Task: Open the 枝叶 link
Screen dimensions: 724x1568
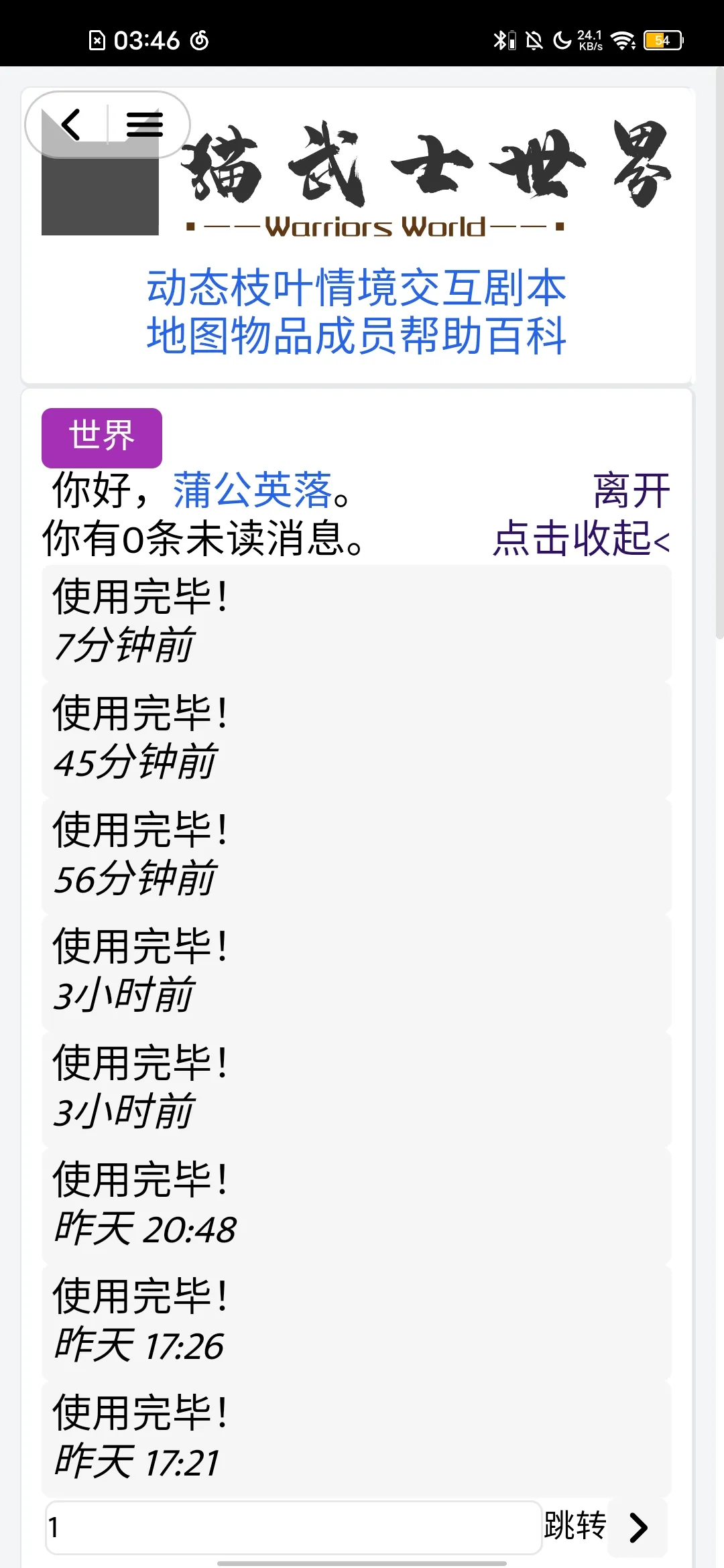Action: click(x=273, y=288)
